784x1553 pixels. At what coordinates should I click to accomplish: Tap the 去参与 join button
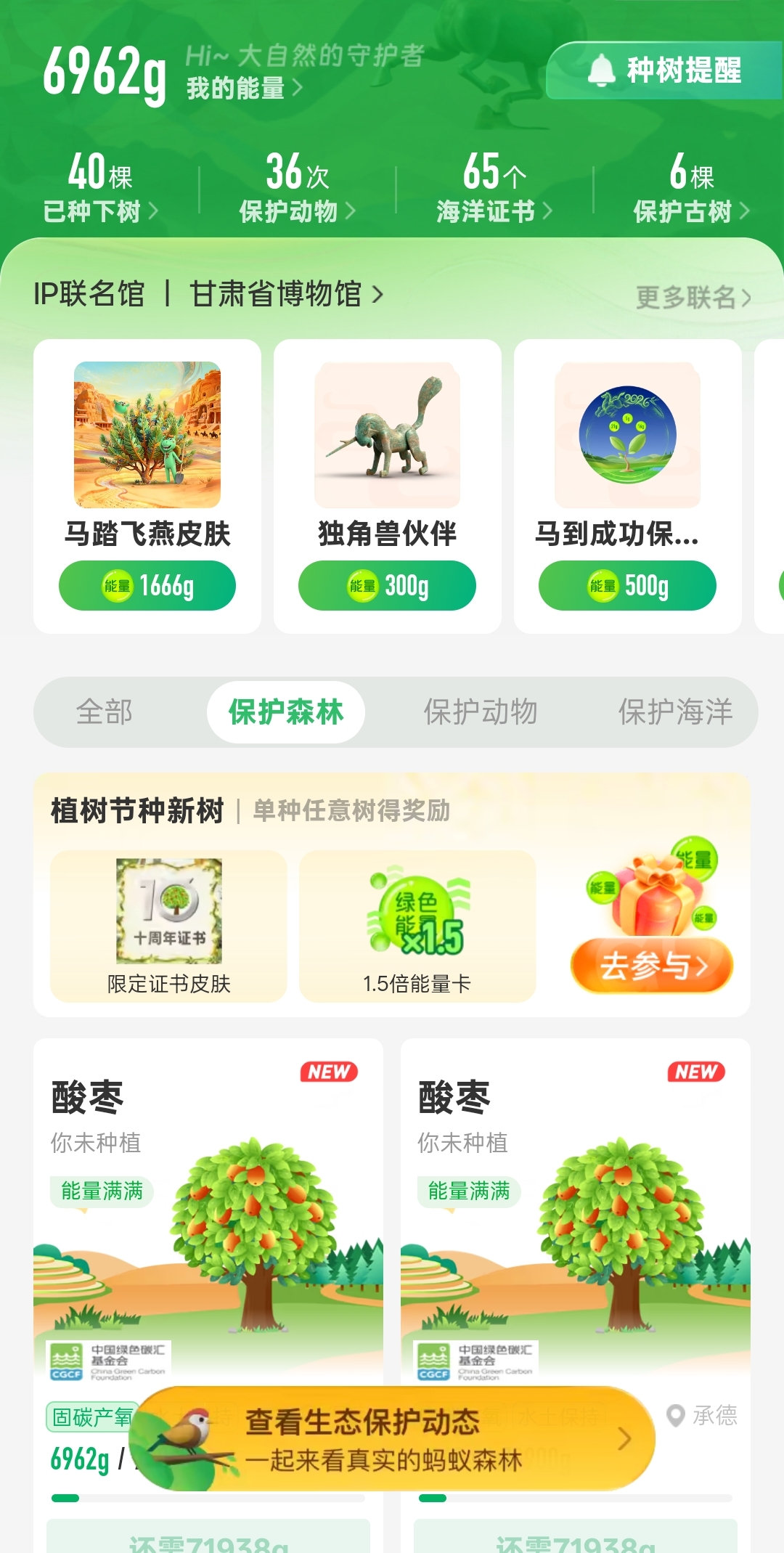[x=652, y=966]
